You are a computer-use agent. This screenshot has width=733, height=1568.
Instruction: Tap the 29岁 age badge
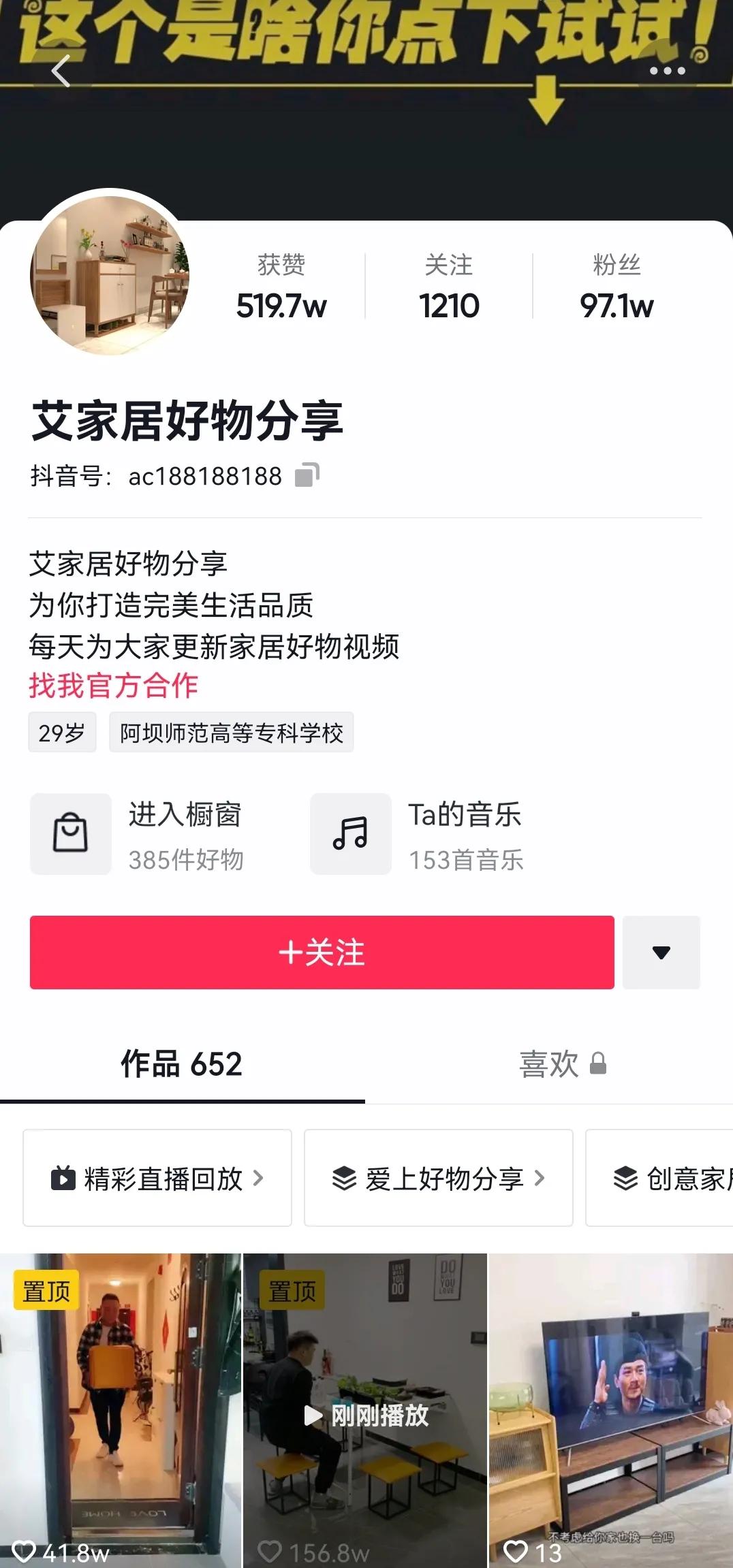62,733
